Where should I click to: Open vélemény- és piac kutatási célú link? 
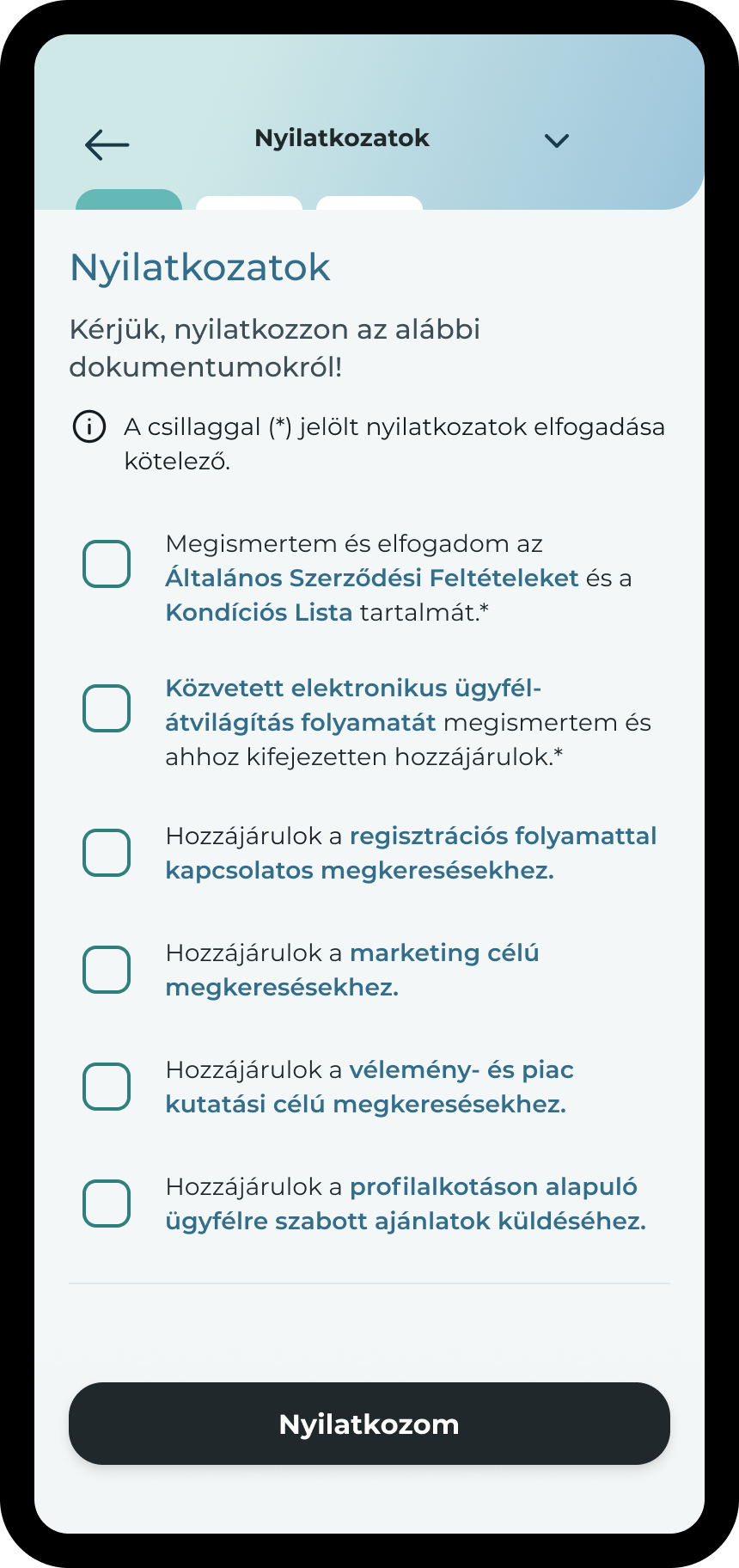[369, 1087]
